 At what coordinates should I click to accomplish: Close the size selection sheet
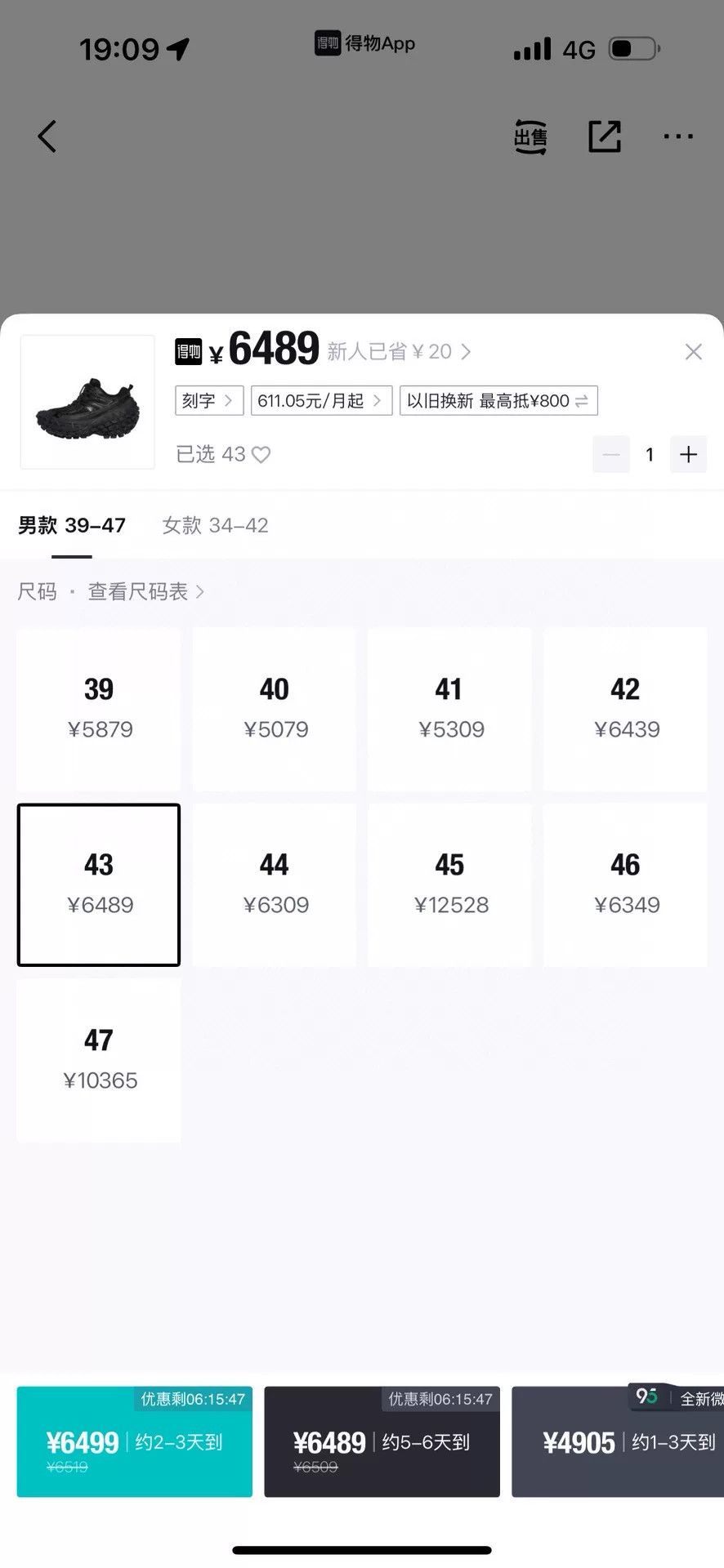coord(693,352)
